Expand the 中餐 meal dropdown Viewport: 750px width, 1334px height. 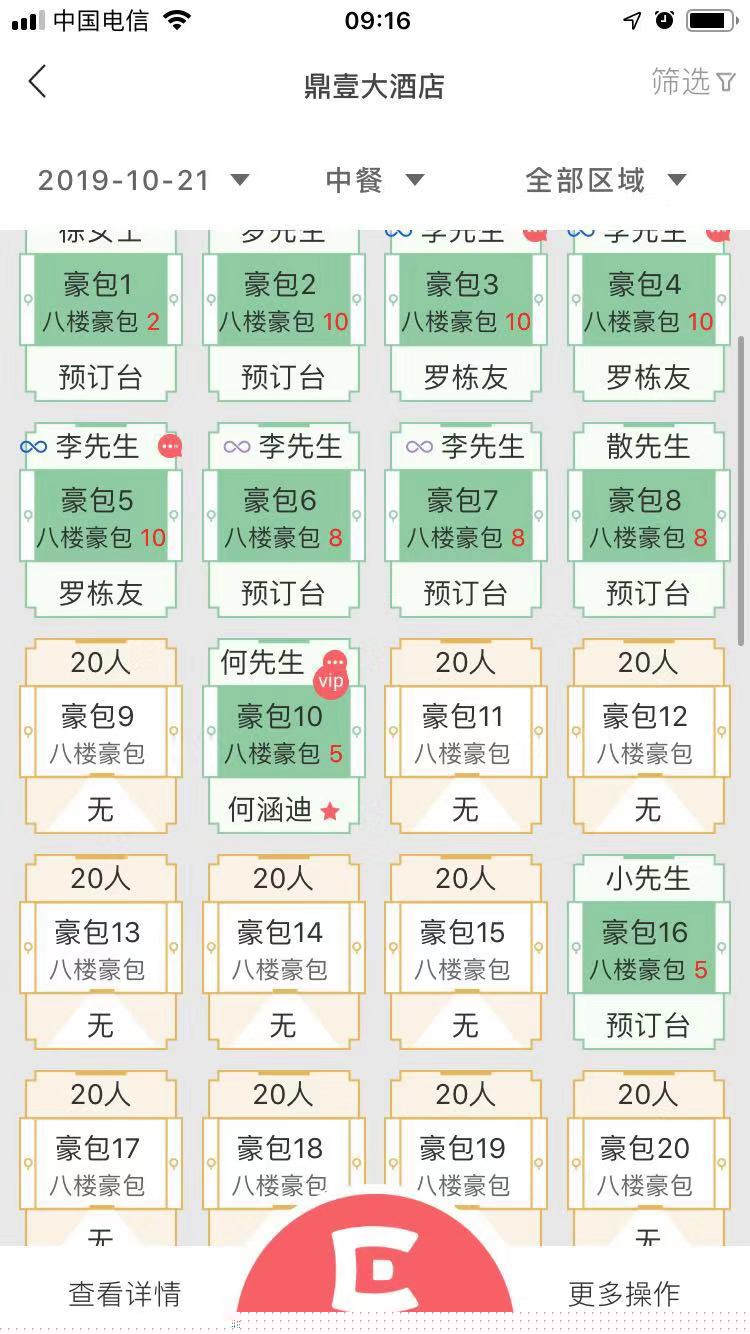coord(375,181)
